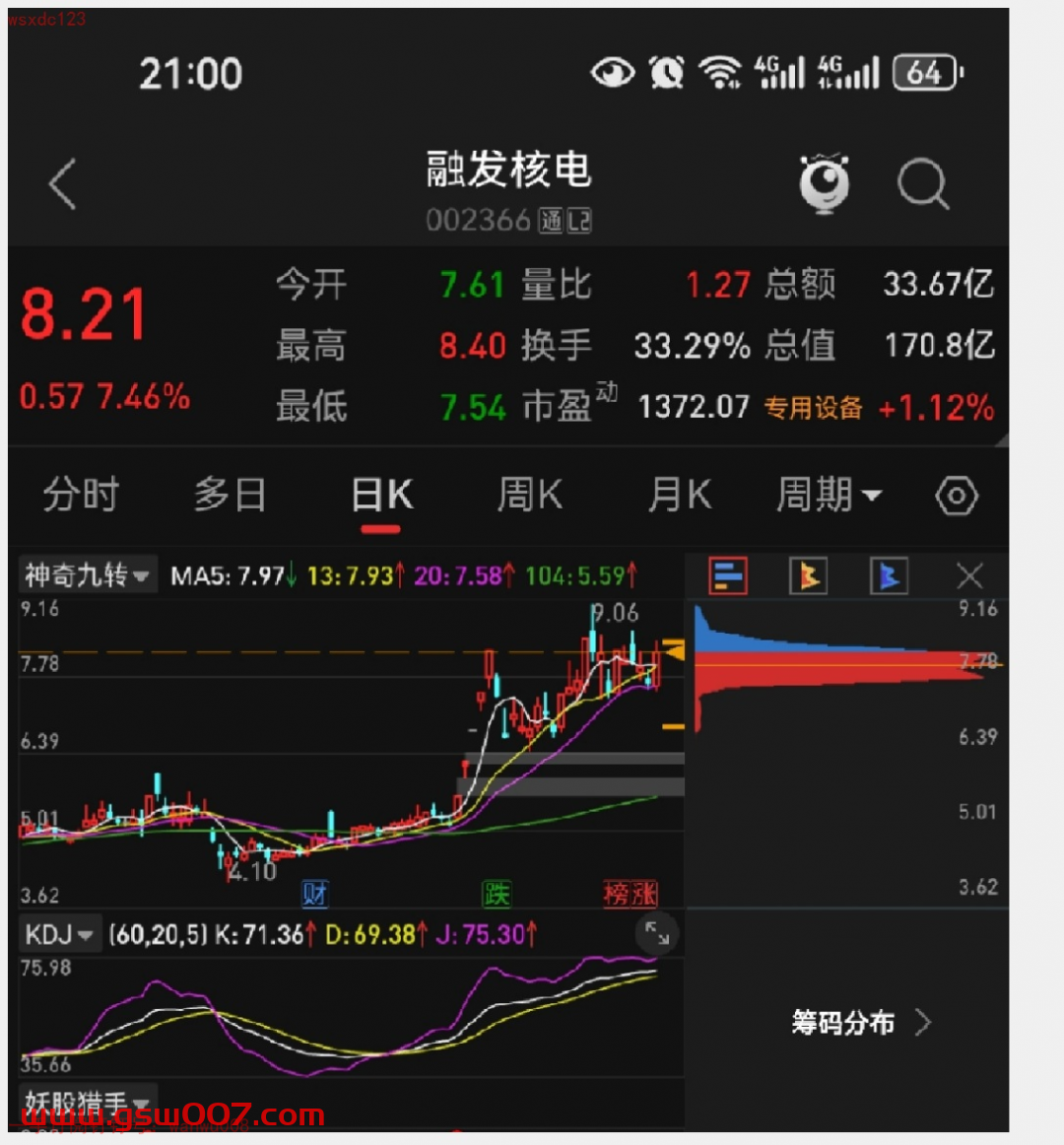Viewport: 1064px width, 1145px height.
Task: Open the 专用设备 sector link
Action: 813,407
